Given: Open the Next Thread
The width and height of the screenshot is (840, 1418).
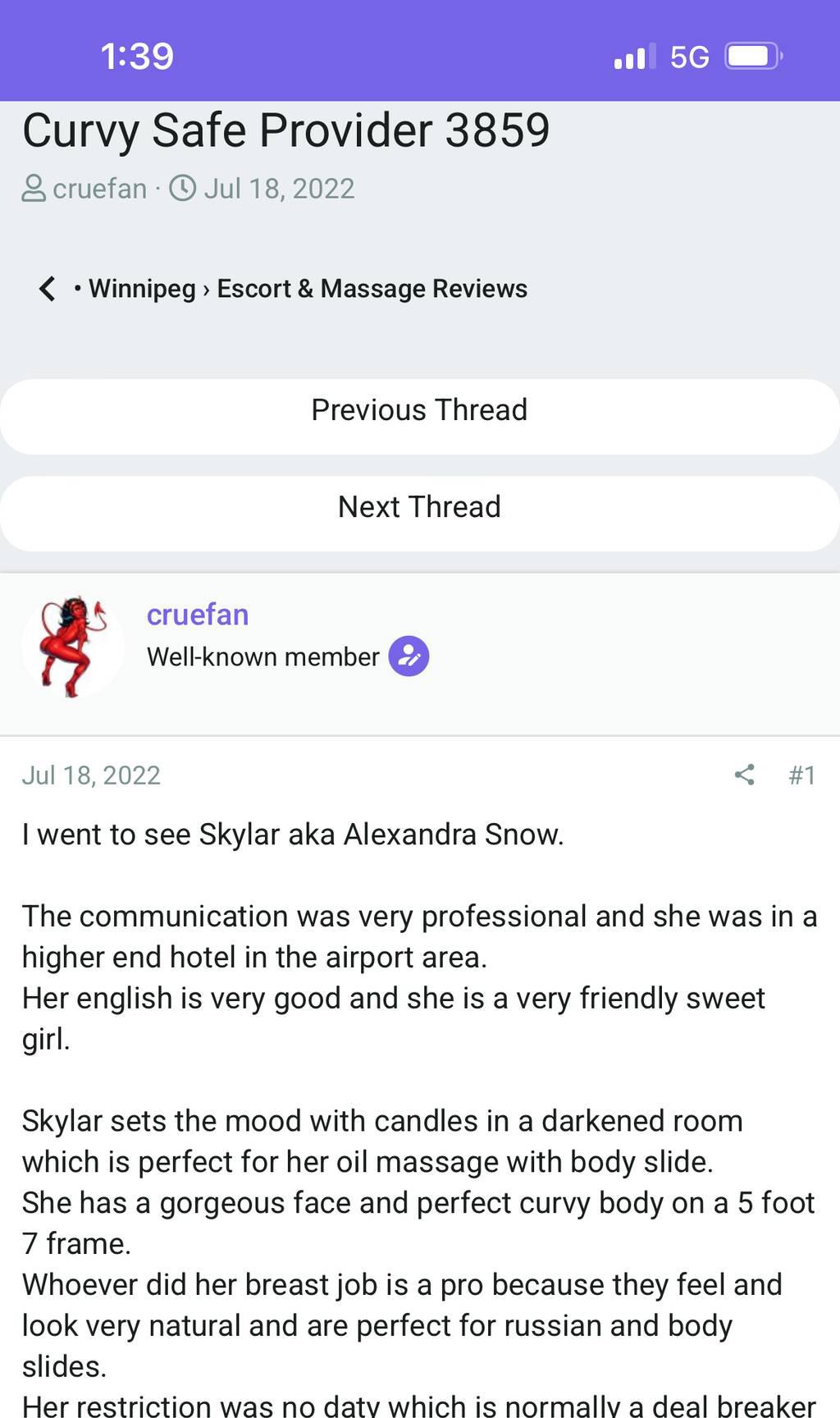Looking at the screenshot, I should click(419, 507).
